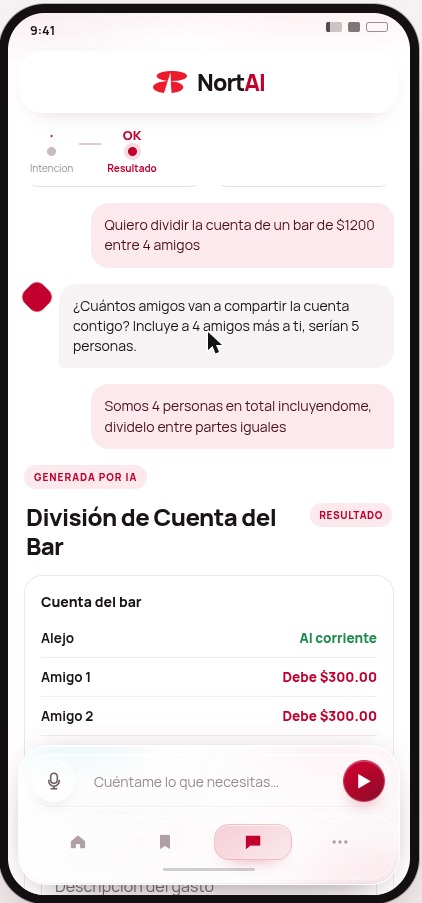Open the more options tab
The width and height of the screenshot is (422, 903).
tap(340, 842)
